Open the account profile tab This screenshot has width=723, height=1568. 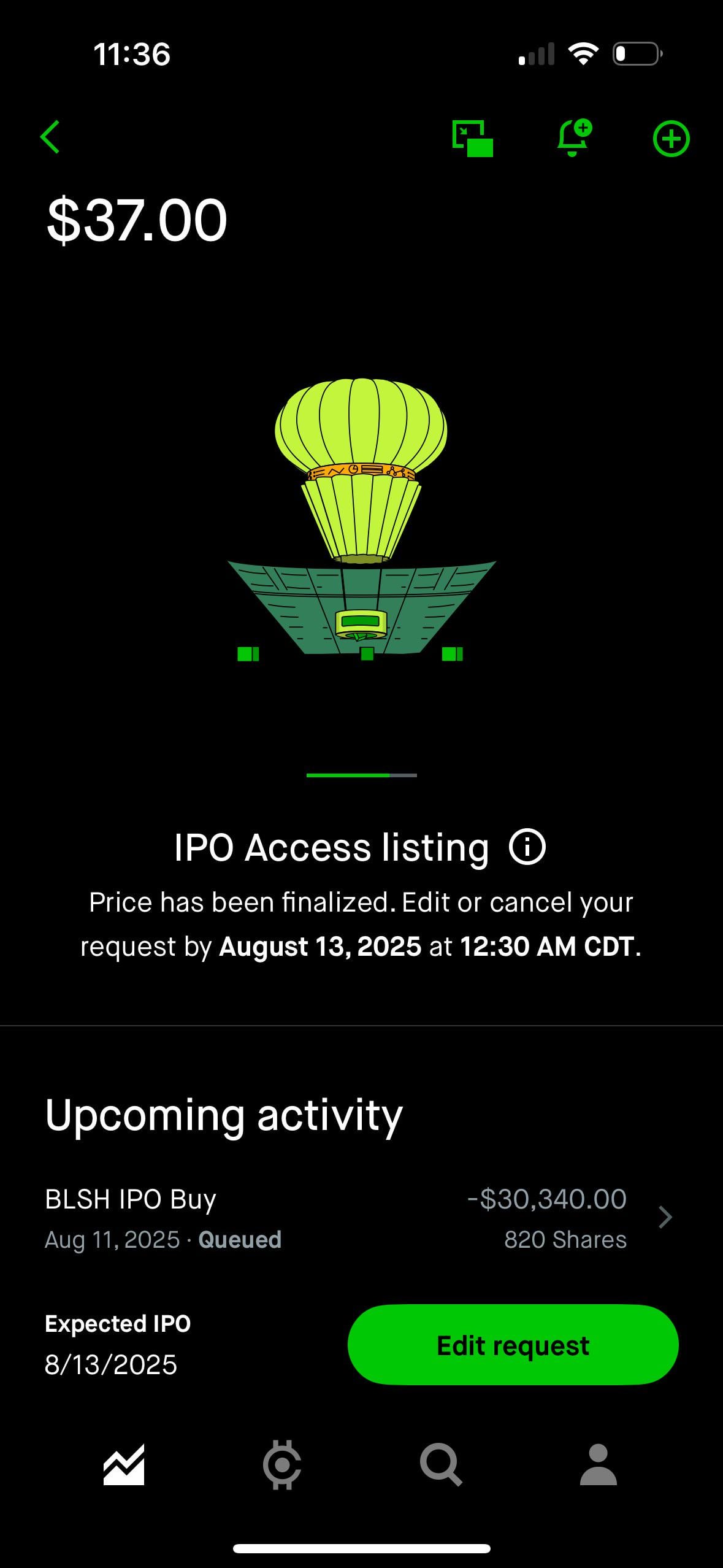pyautogui.click(x=598, y=1464)
